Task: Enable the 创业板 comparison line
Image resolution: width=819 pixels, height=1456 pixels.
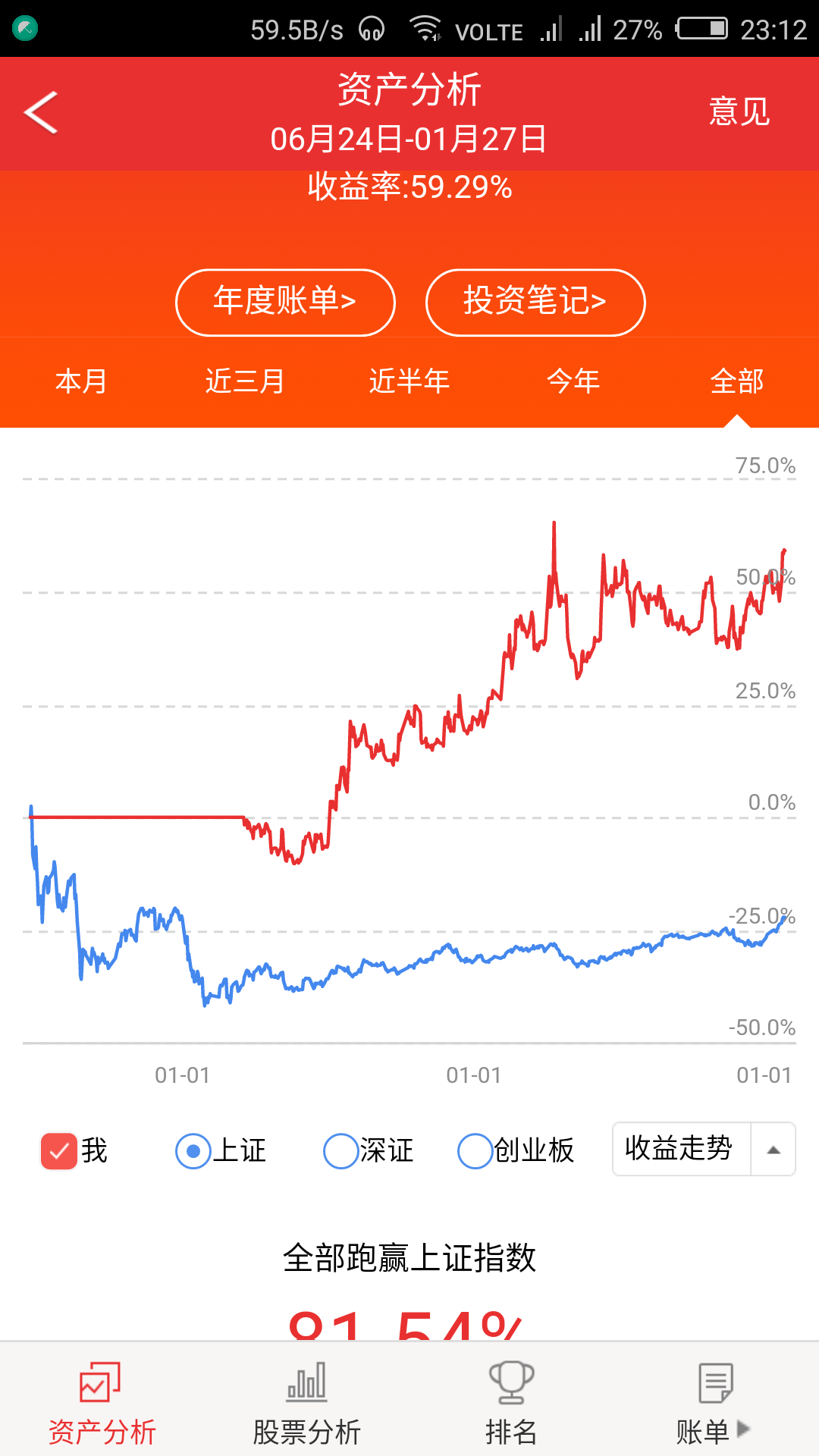Action: [x=475, y=1150]
